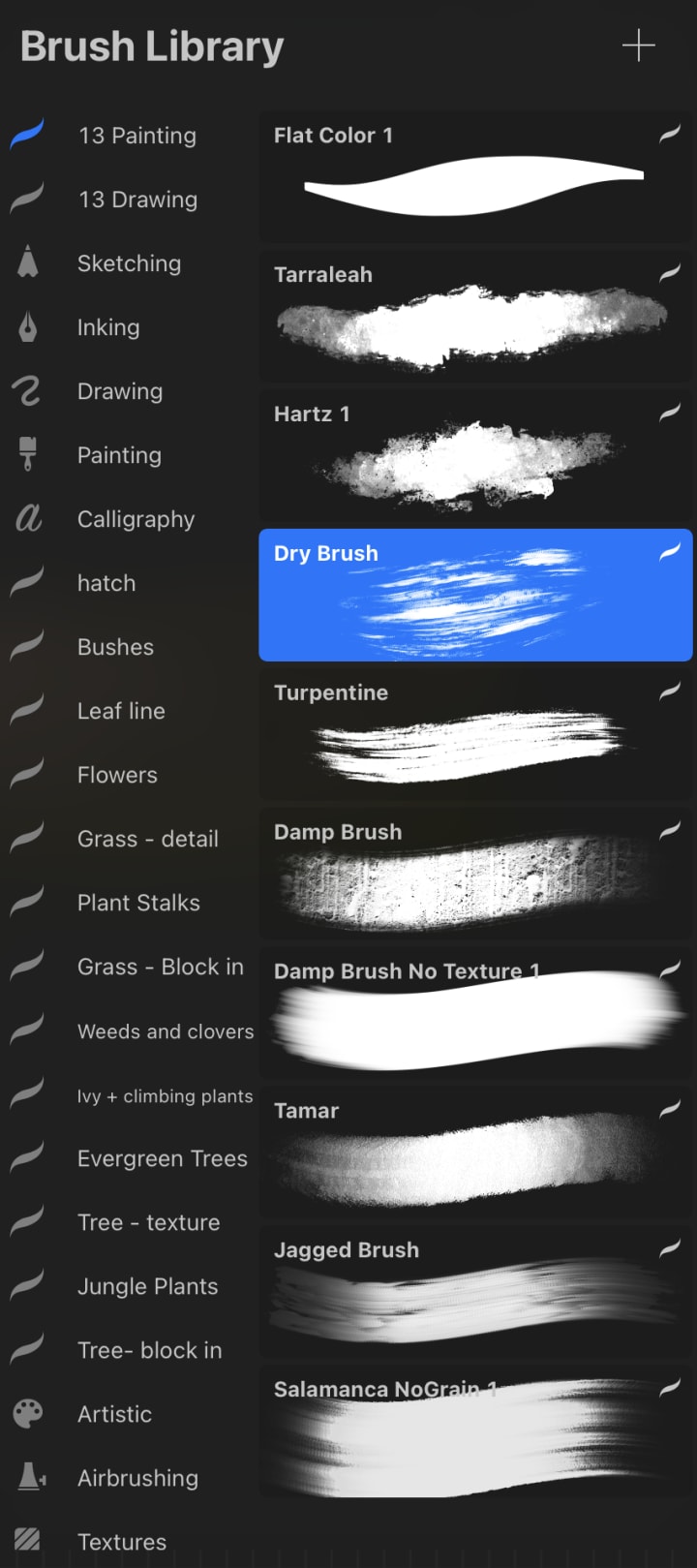Switch to the Sketching brush set
The image size is (697, 1568).
tap(129, 263)
